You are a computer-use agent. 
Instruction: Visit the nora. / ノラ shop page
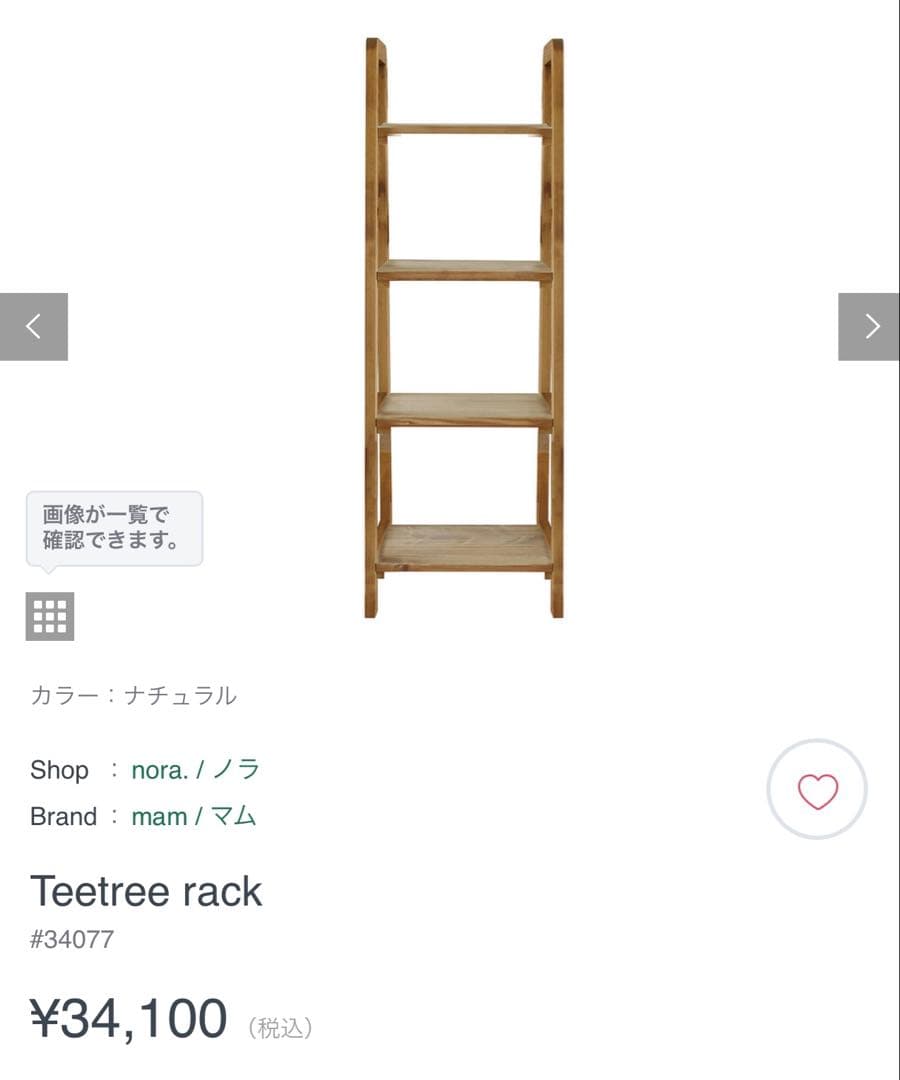197,769
